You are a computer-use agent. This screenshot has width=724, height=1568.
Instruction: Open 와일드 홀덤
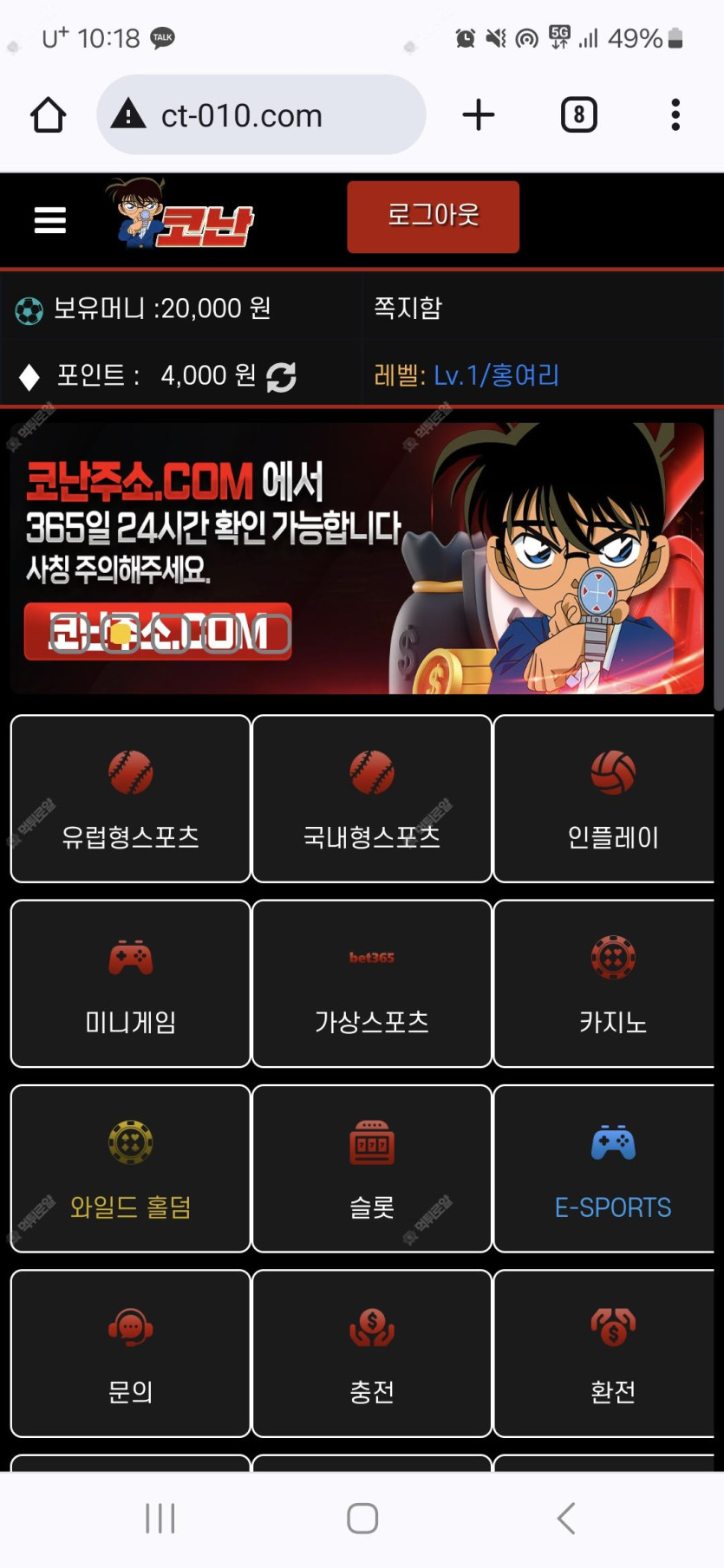(x=131, y=1168)
